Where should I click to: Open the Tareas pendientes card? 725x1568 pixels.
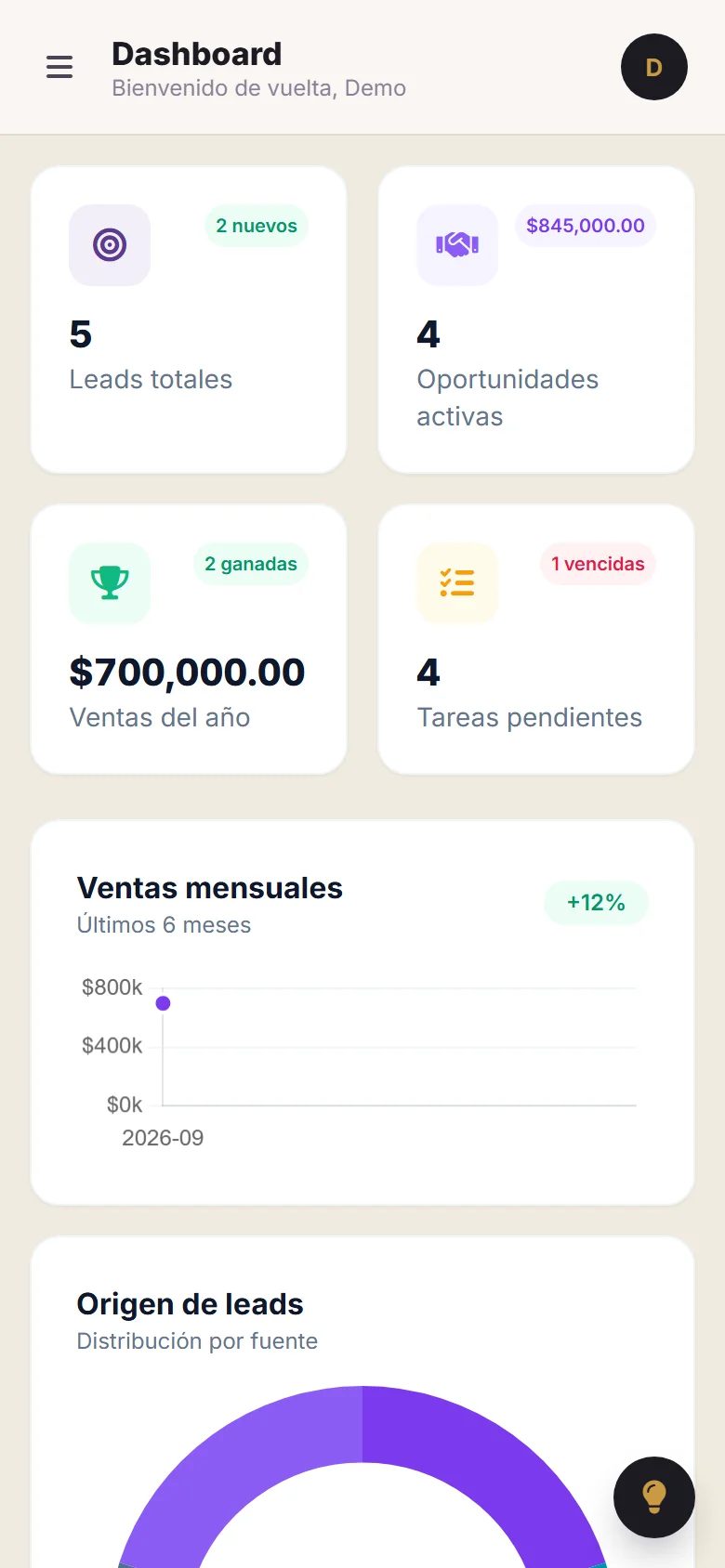(536, 639)
